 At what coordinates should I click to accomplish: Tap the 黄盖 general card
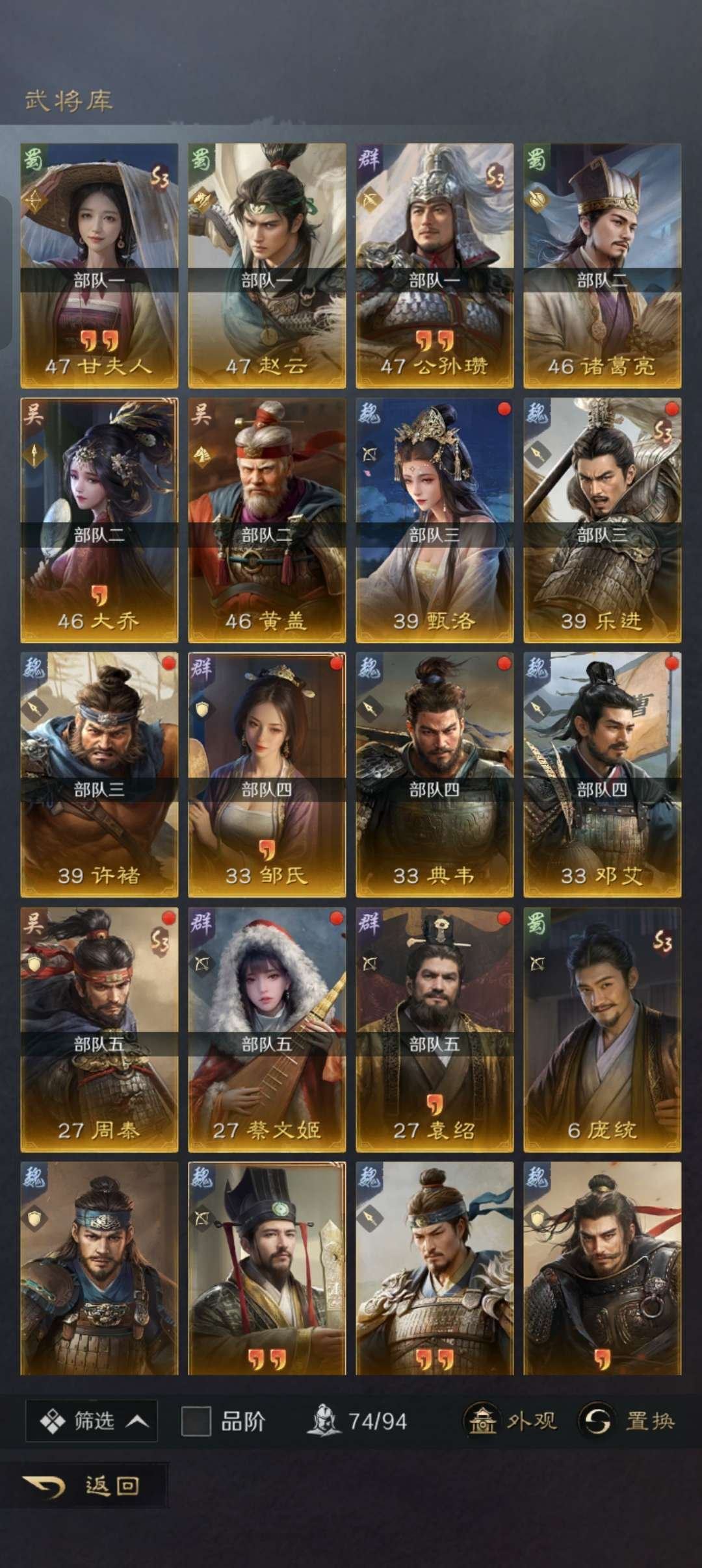(266, 520)
